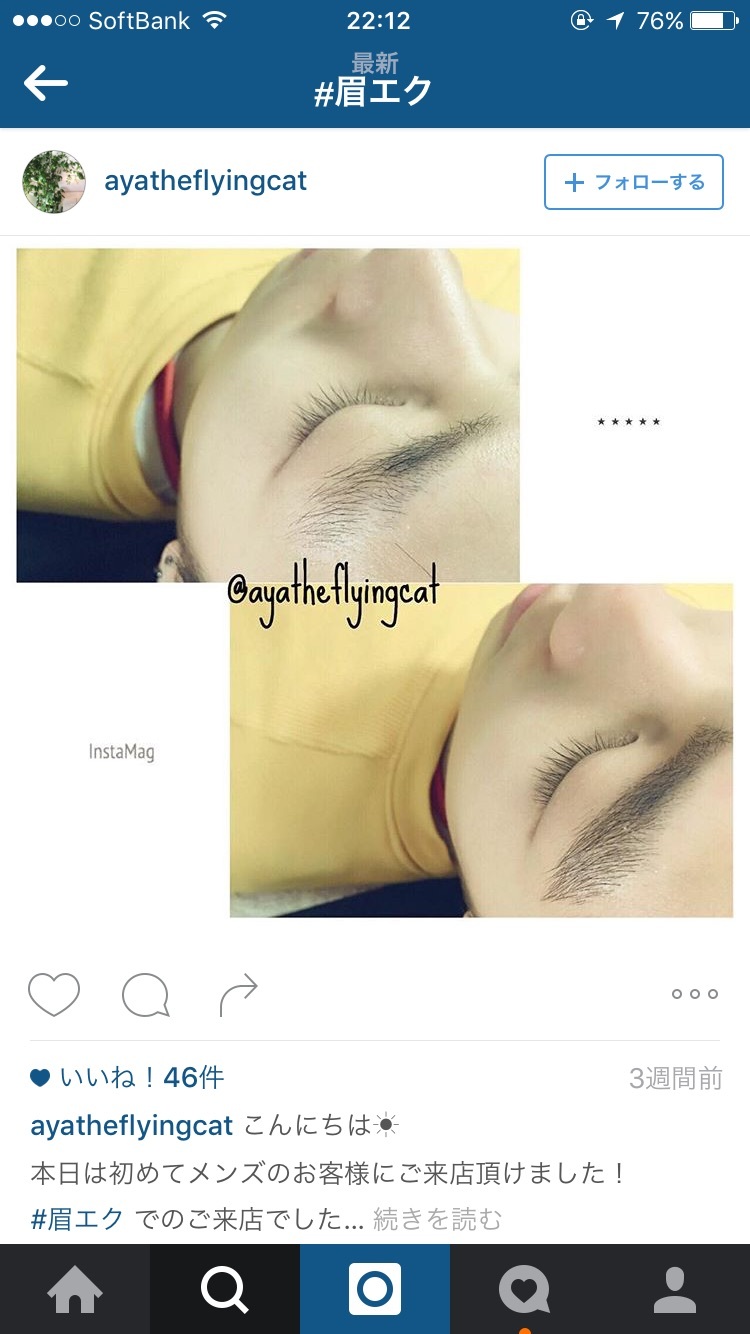Image resolution: width=750 pixels, height=1334 pixels.
Task: Open the three-dot options menu
Action: (694, 994)
